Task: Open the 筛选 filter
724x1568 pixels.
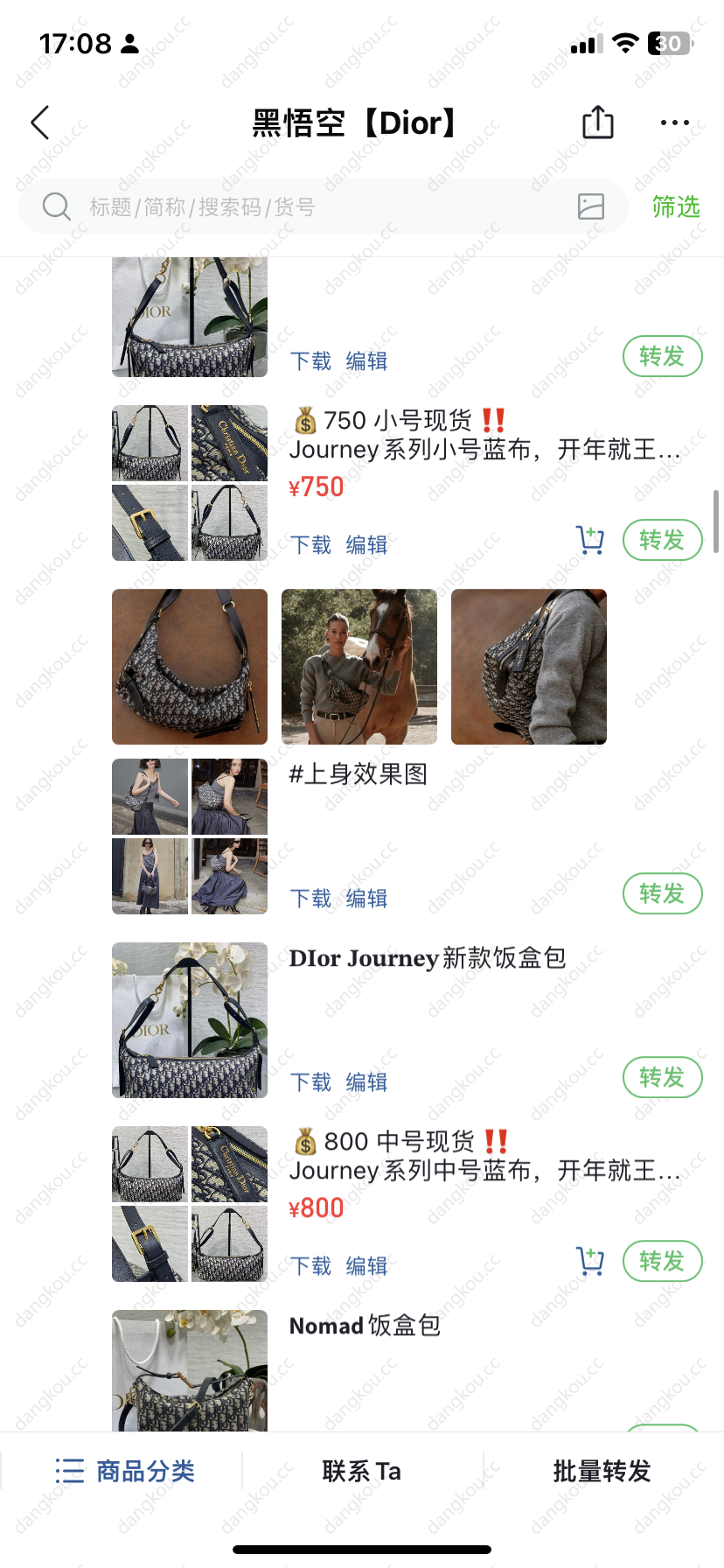Action: pyautogui.click(x=676, y=206)
